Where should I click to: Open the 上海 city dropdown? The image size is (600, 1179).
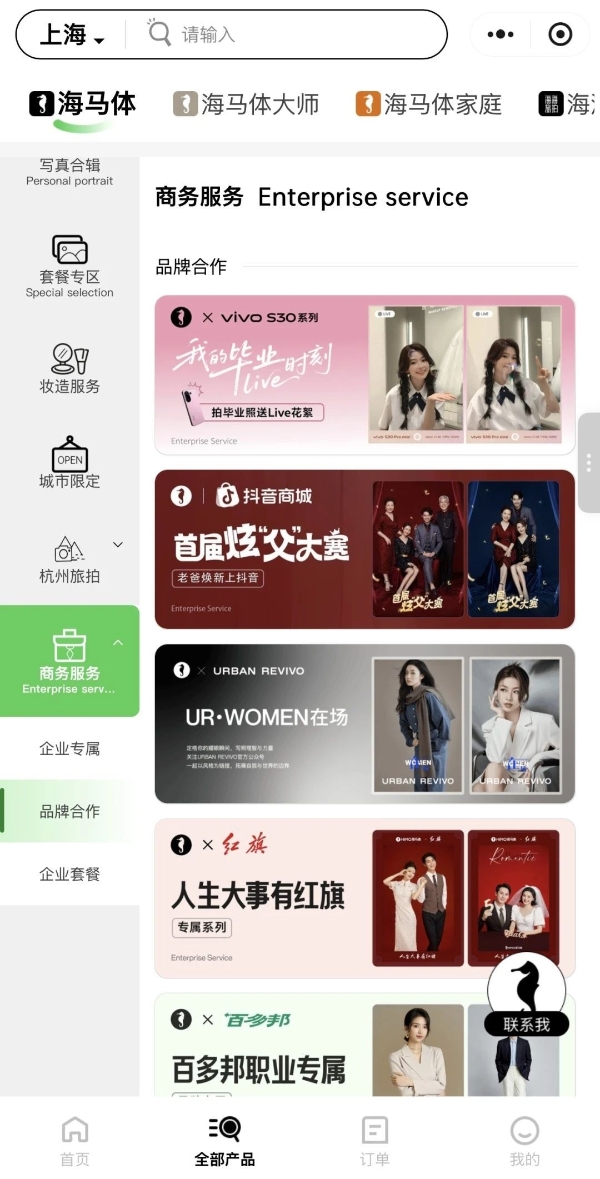[x=72, y=36]
